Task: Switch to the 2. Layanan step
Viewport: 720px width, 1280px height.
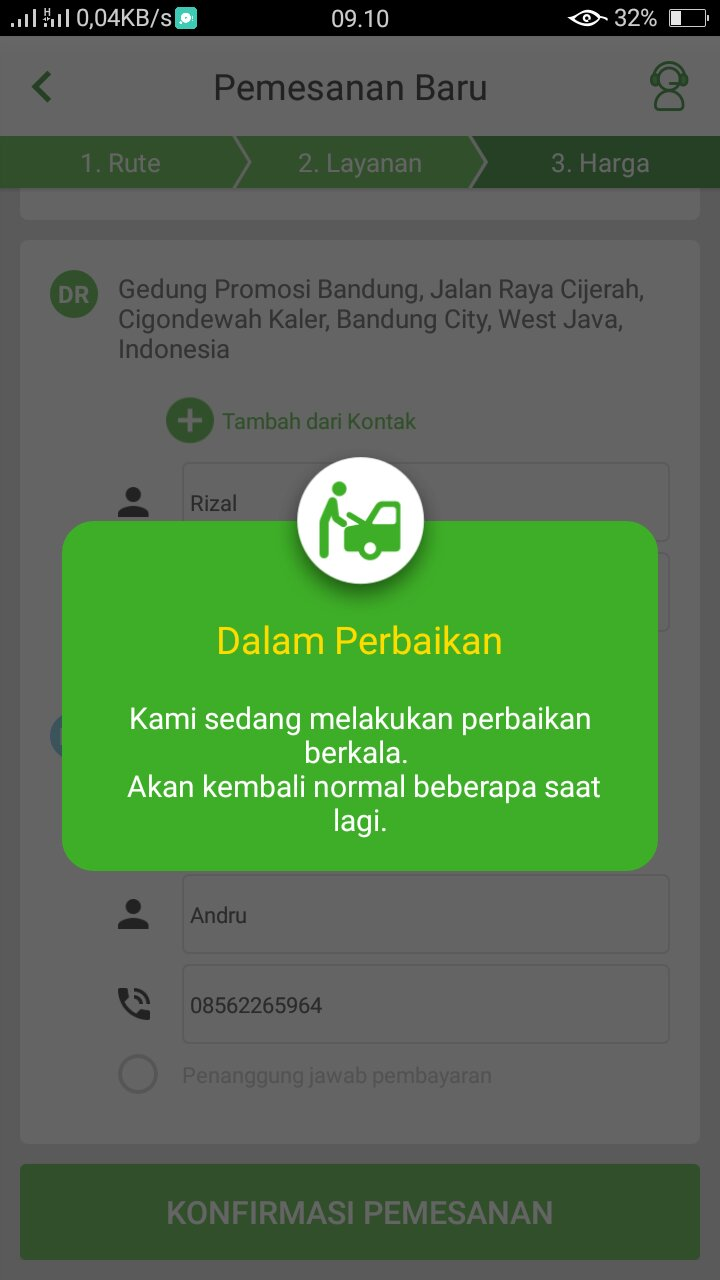Action: (x=360, y=163)
